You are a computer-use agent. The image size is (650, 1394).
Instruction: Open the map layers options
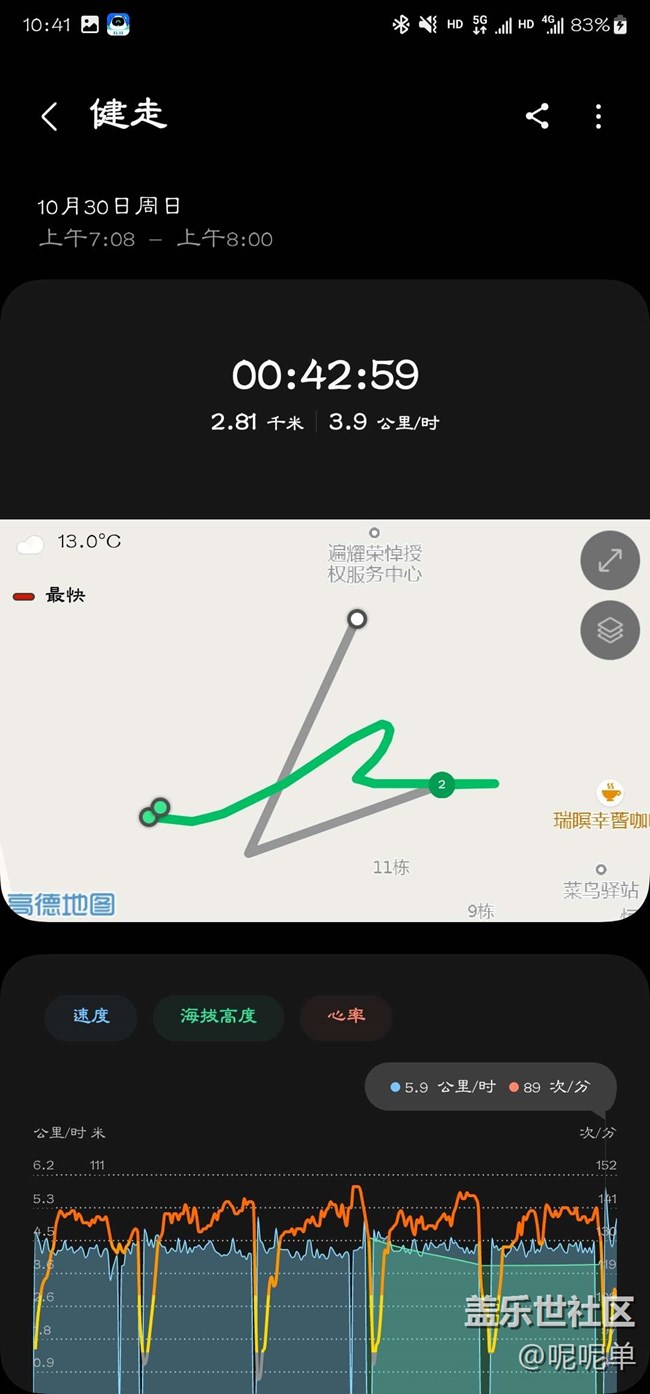coord(610,630)
